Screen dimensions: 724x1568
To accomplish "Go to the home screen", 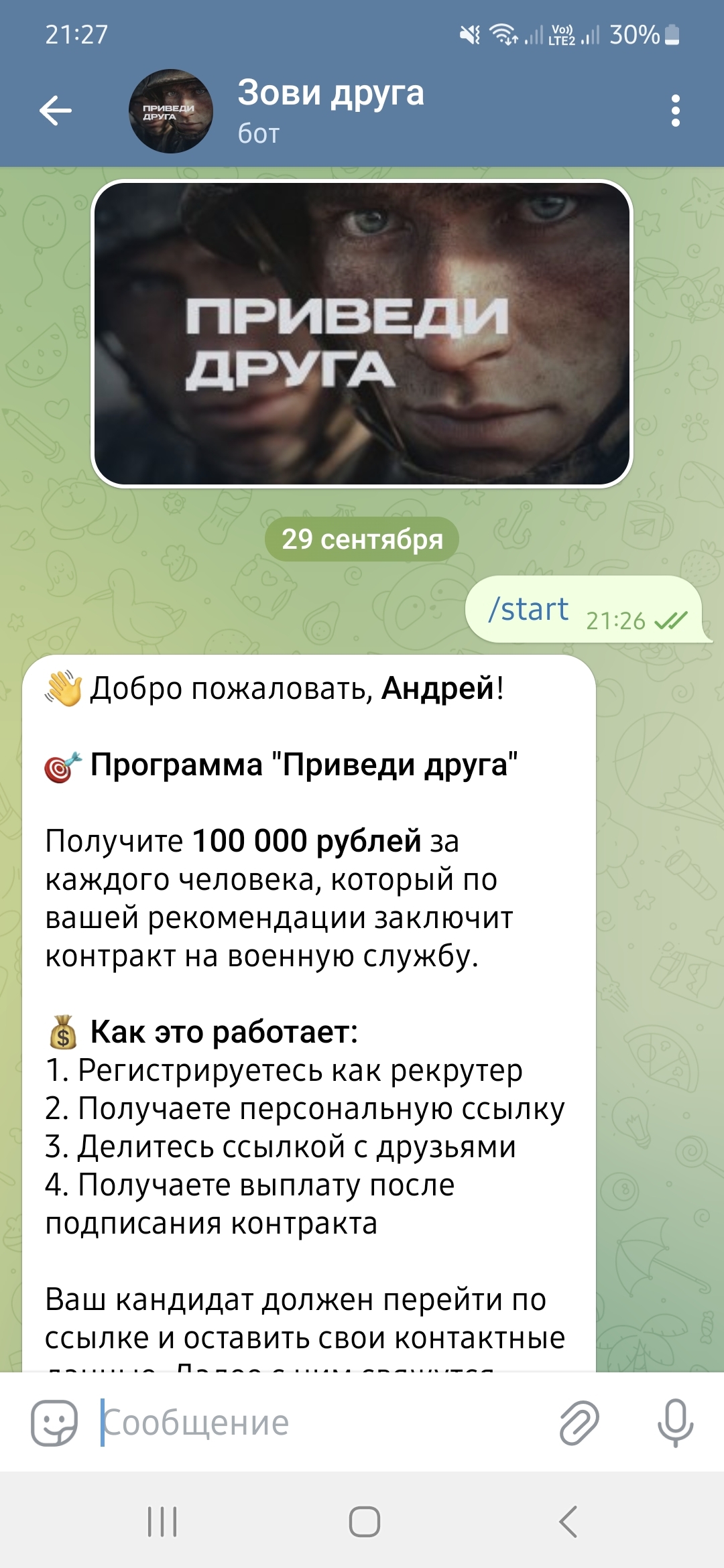I will click(x=364, y=1521).
